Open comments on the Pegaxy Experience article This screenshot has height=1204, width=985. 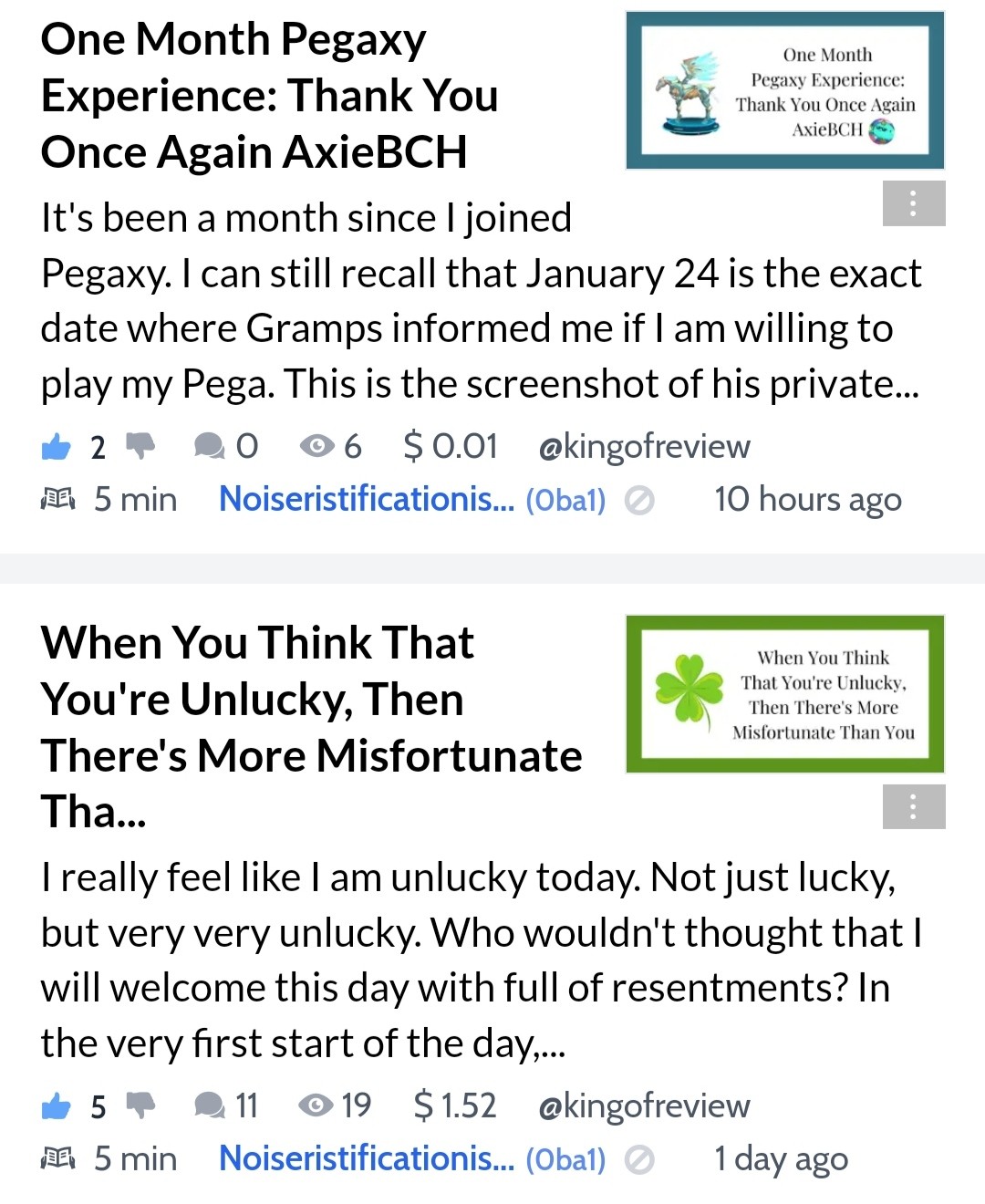point(225,446)
